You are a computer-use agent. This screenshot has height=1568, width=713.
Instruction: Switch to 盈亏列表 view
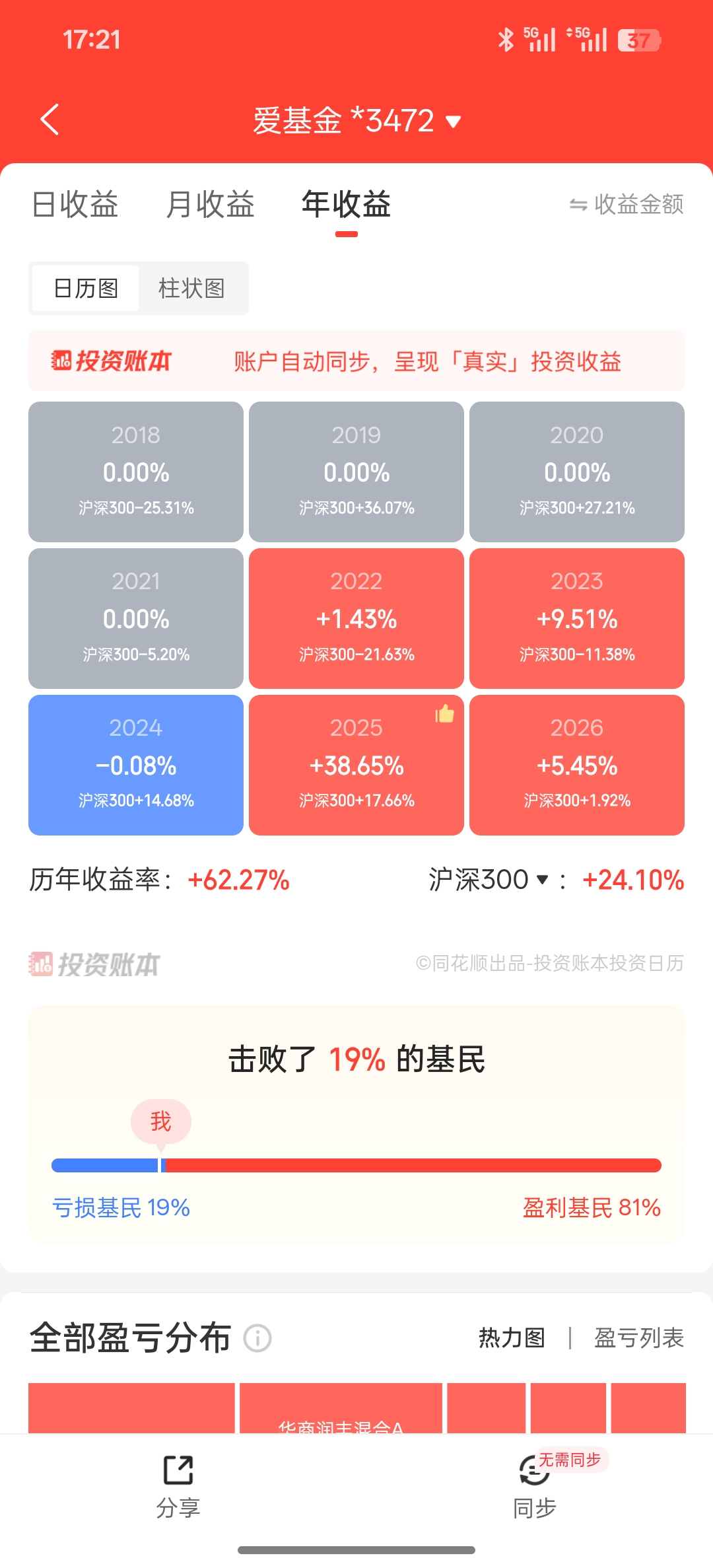point(638,1338)
